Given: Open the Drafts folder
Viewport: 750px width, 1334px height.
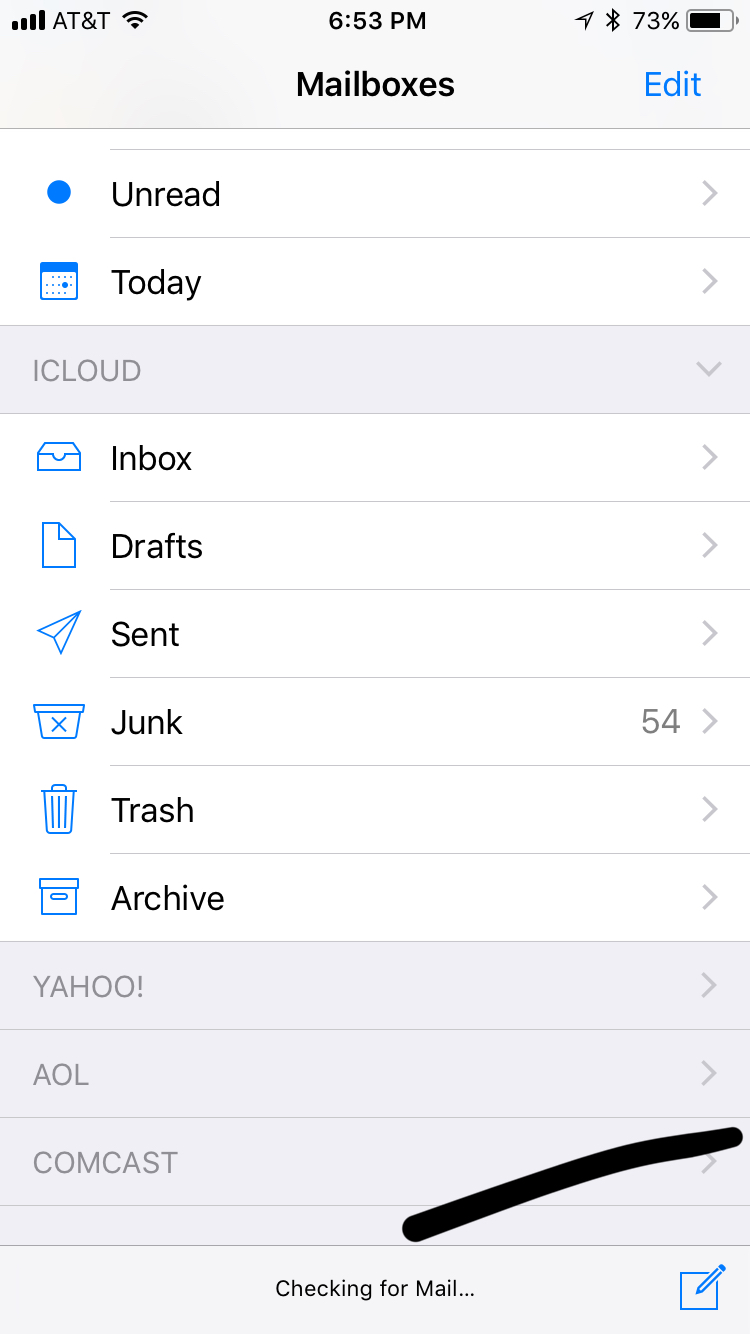Looking at the screenshot, I should tap(375, 546).
